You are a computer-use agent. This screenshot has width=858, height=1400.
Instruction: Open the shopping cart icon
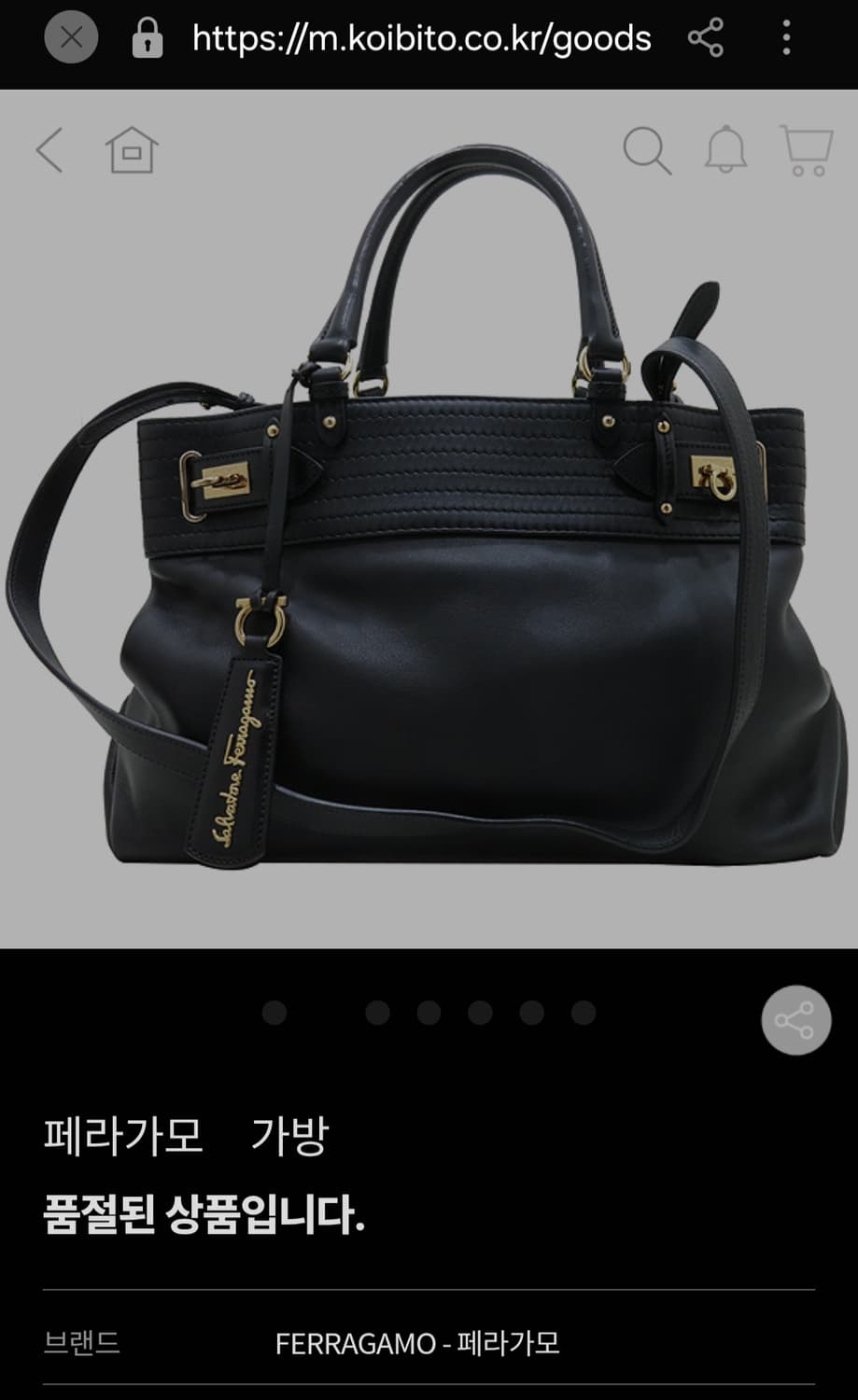(807, 149)
